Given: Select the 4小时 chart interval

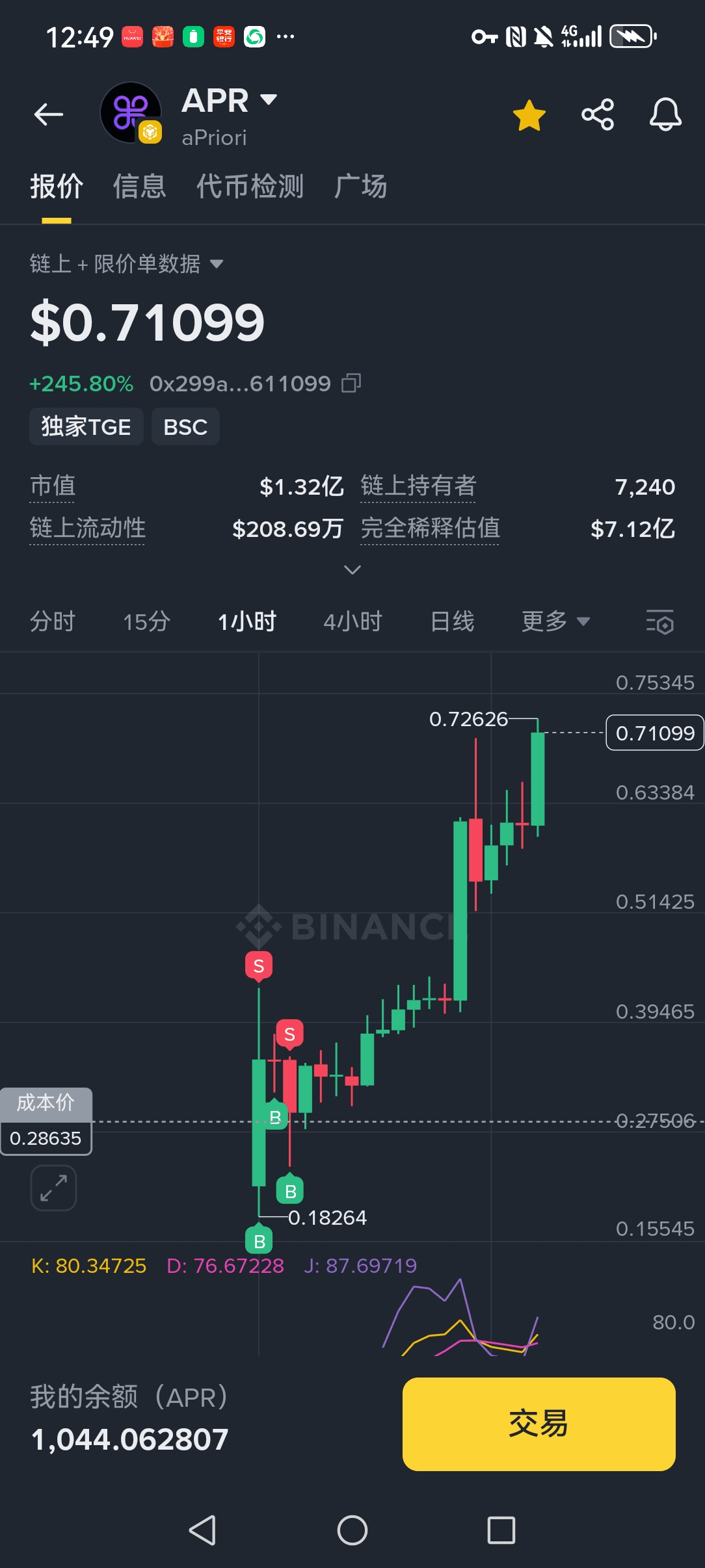Looking at the screenshot, I should 352,621.
